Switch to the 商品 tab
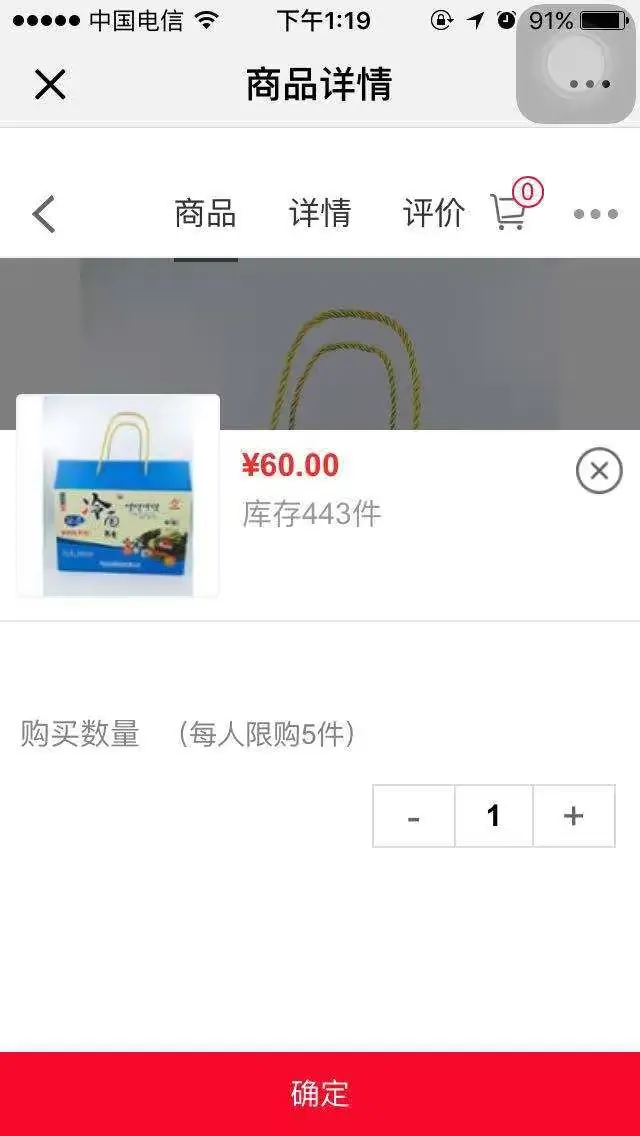The width and height of the screenshot is (640, 1136). [x=205, y=213]
